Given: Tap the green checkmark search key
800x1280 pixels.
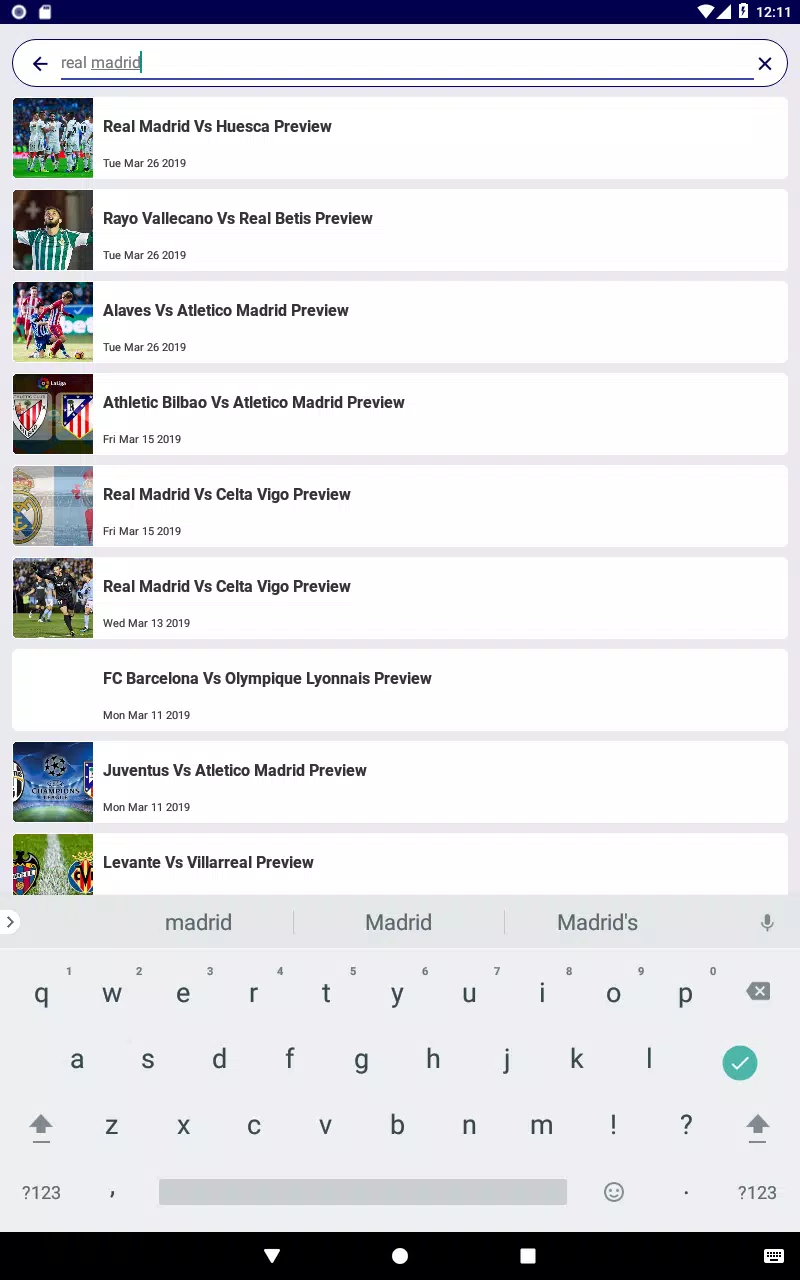Looking at the screenshot, I should (740, 1062).
